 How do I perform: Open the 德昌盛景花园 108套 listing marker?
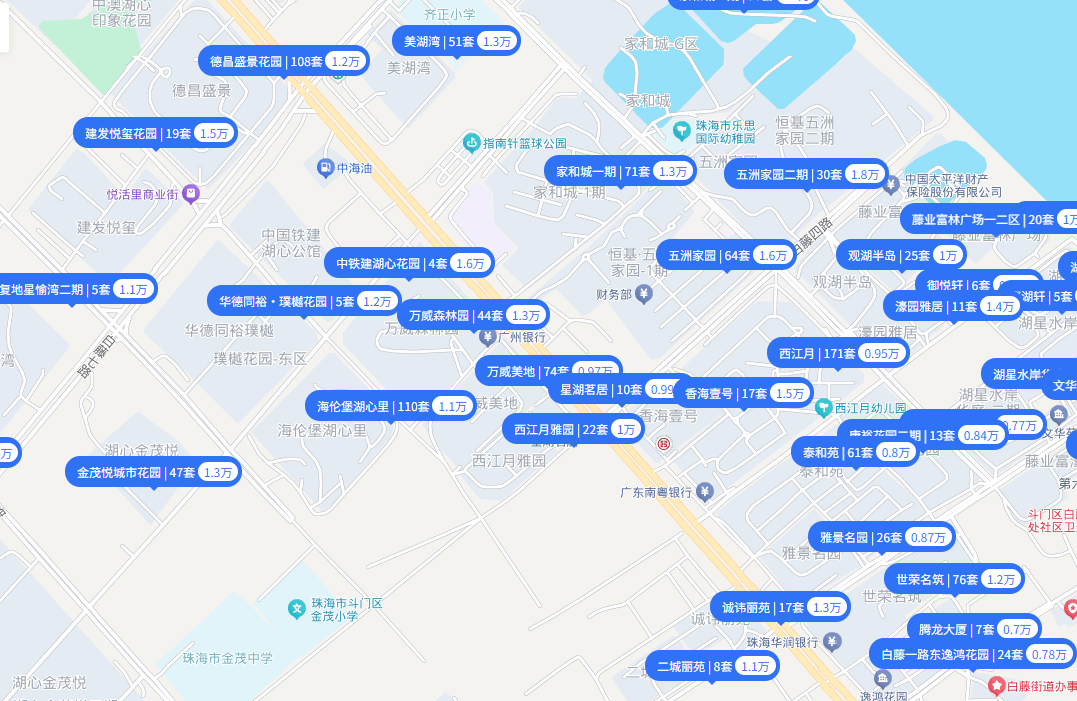point(283,61)
